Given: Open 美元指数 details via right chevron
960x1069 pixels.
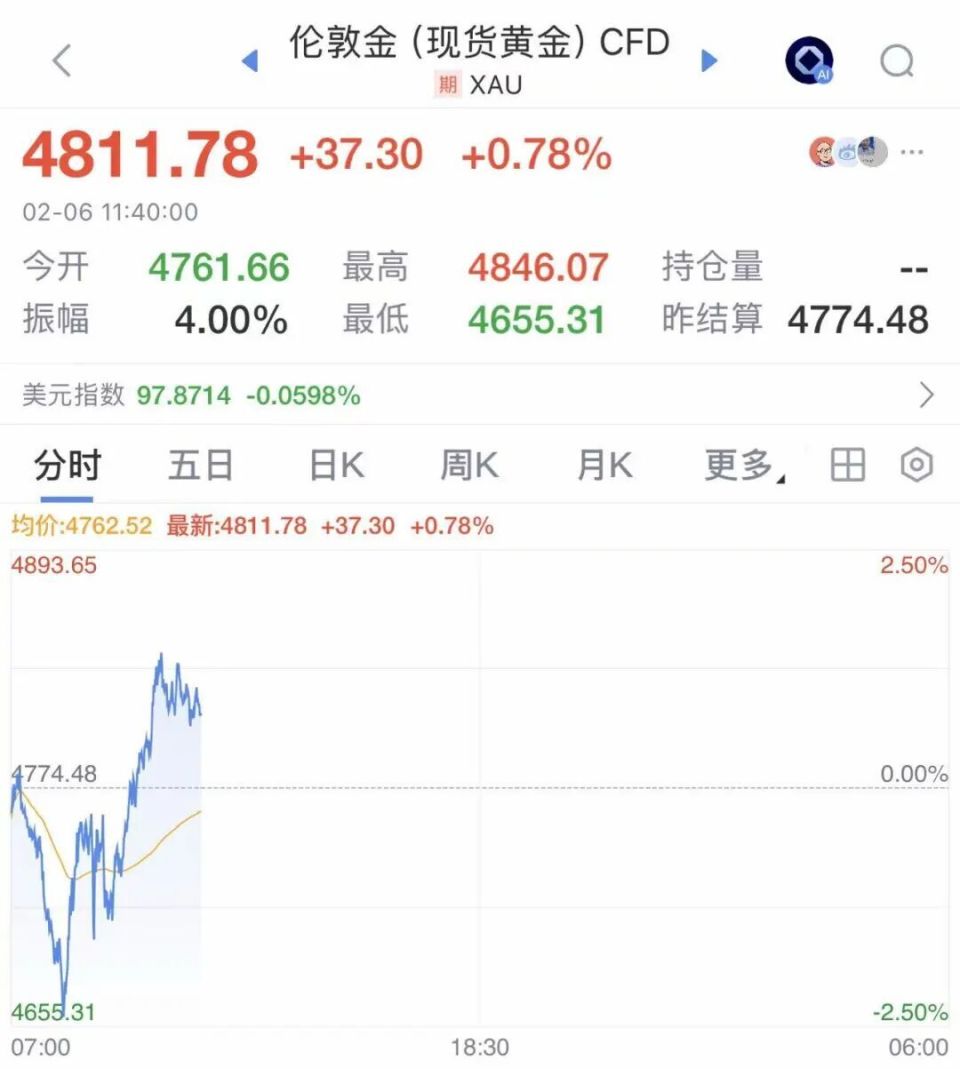Looking at the screenshot, I should pyautogui.click(x=925, y=395).
